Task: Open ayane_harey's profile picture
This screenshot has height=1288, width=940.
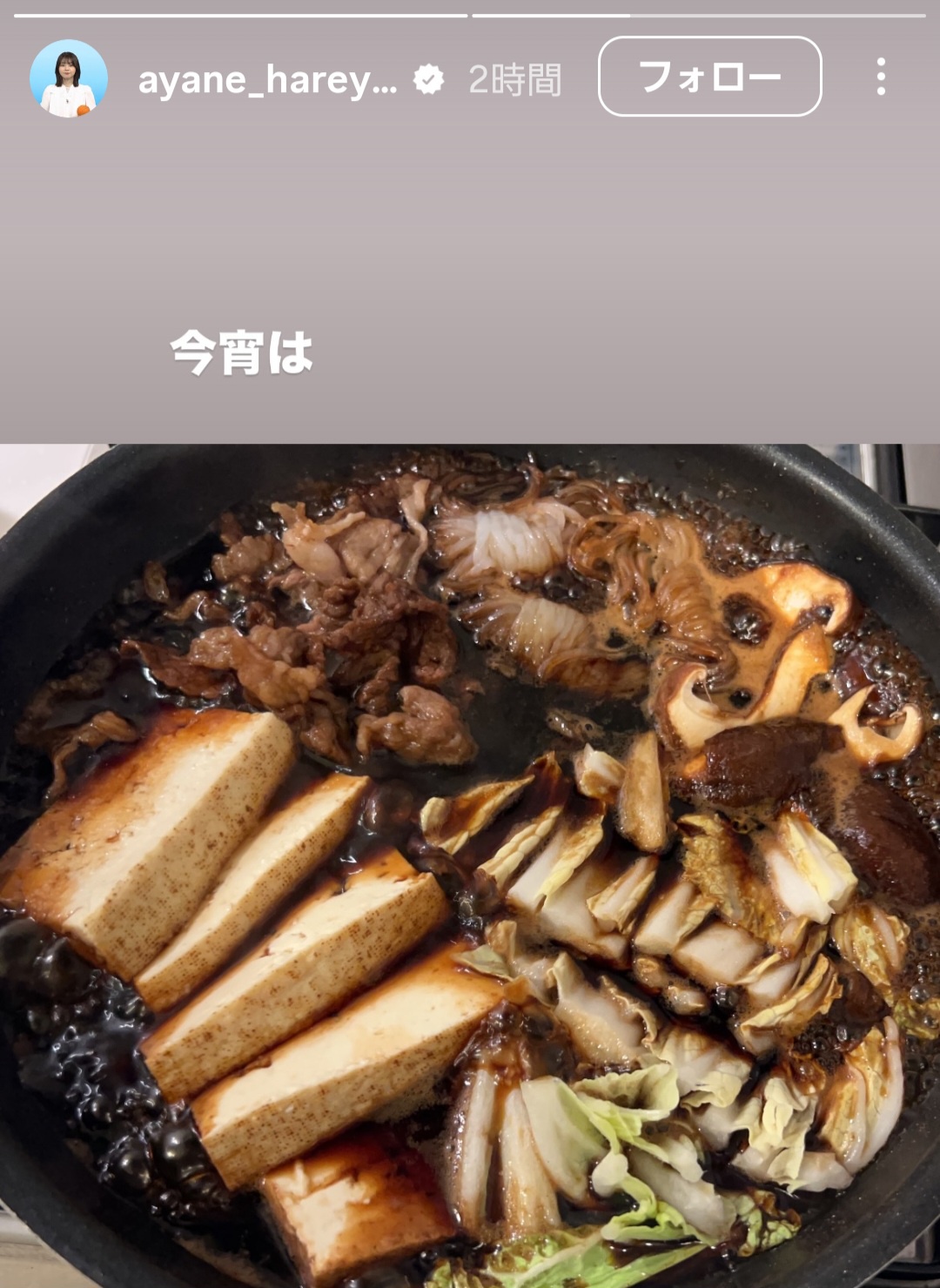Action: tap(69, 78)
